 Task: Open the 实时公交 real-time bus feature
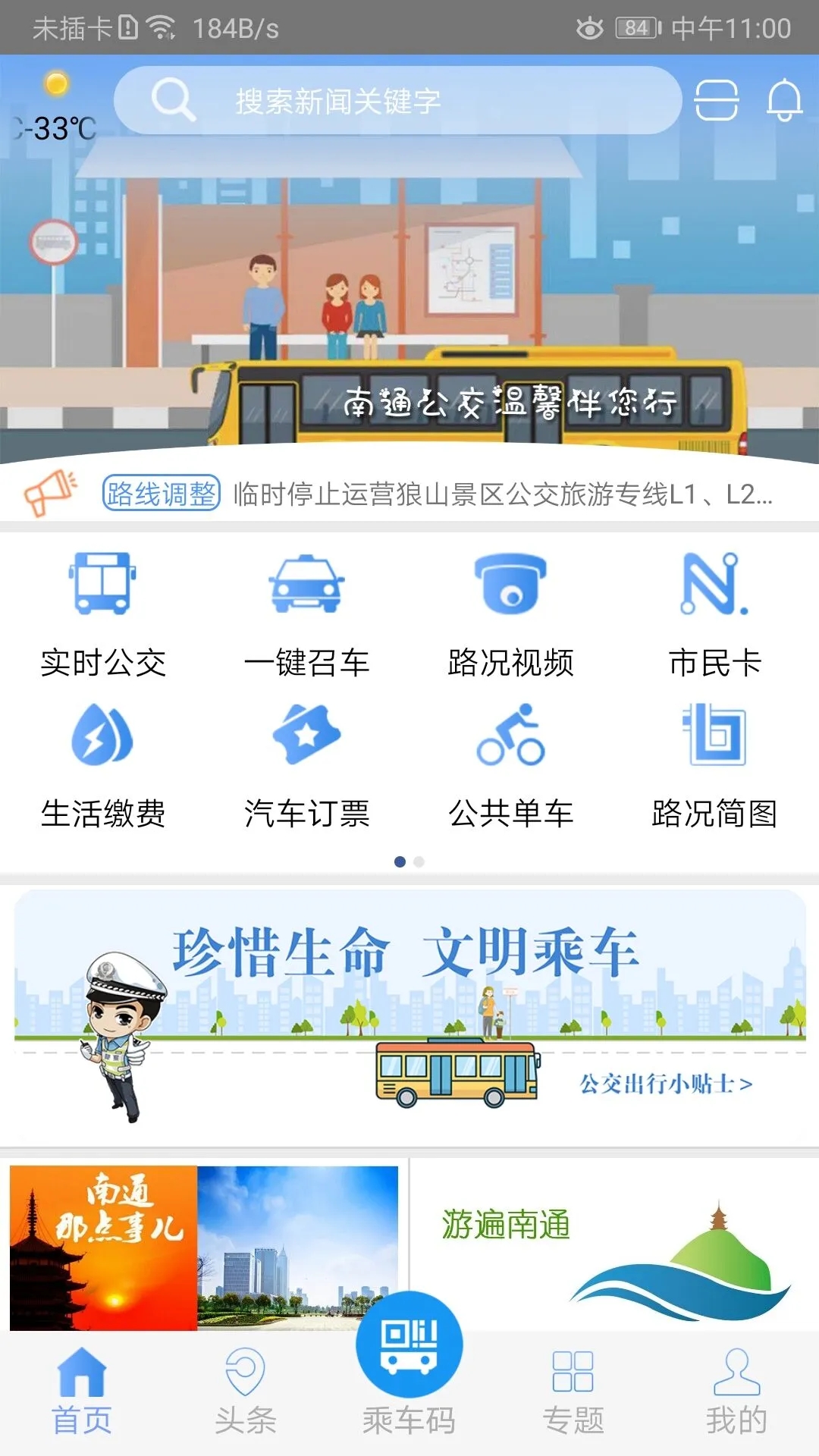point(102,614)
